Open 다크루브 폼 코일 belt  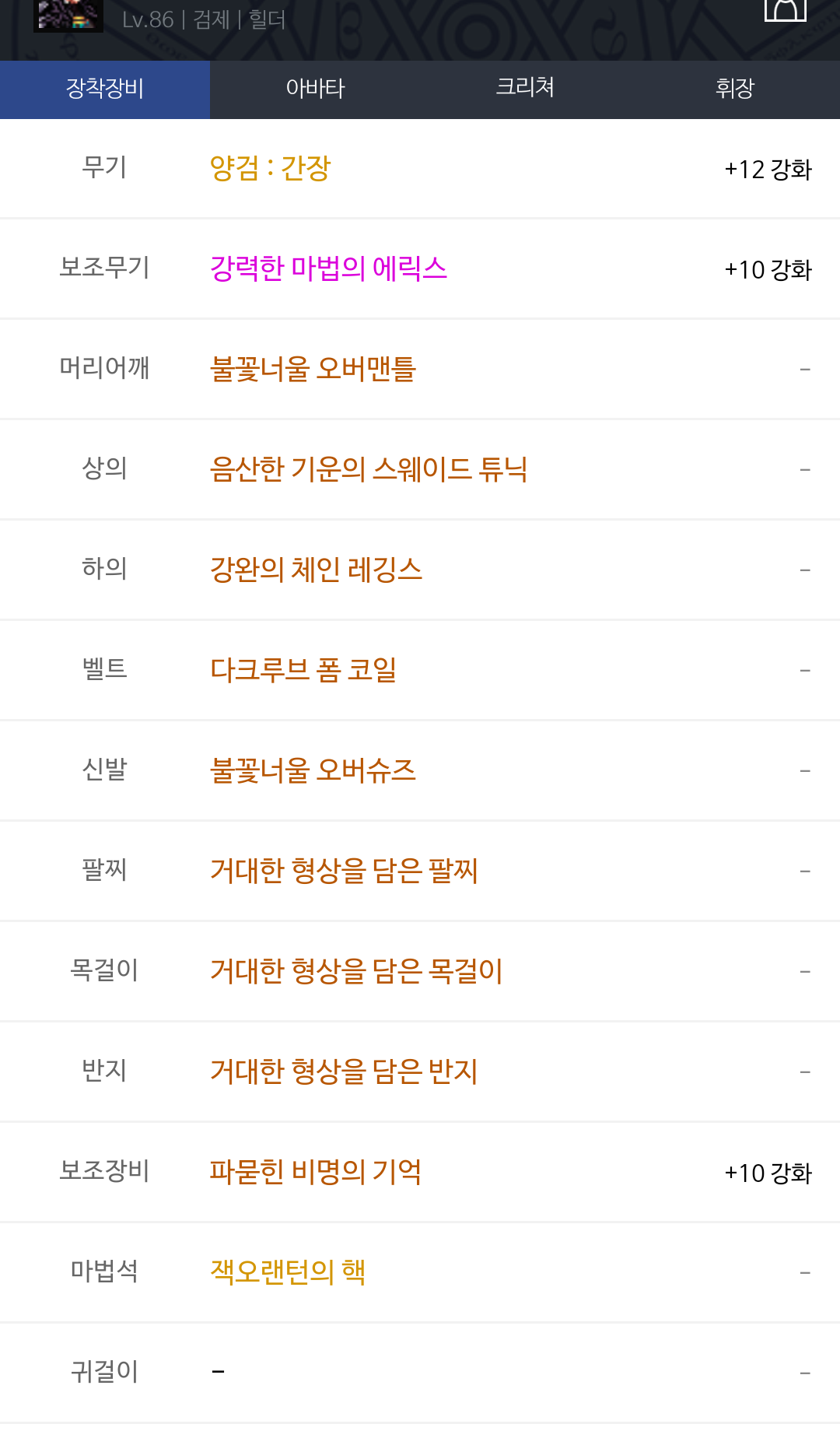(x=303, y=670)
